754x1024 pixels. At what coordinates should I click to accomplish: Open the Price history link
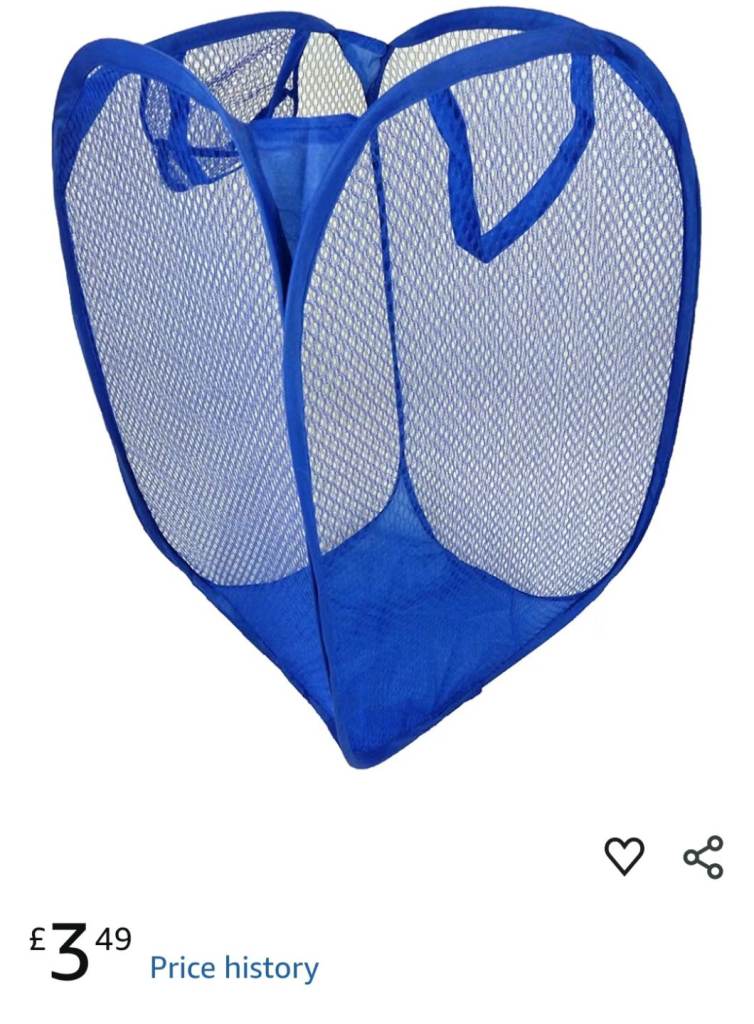click(x=234, y=967)
